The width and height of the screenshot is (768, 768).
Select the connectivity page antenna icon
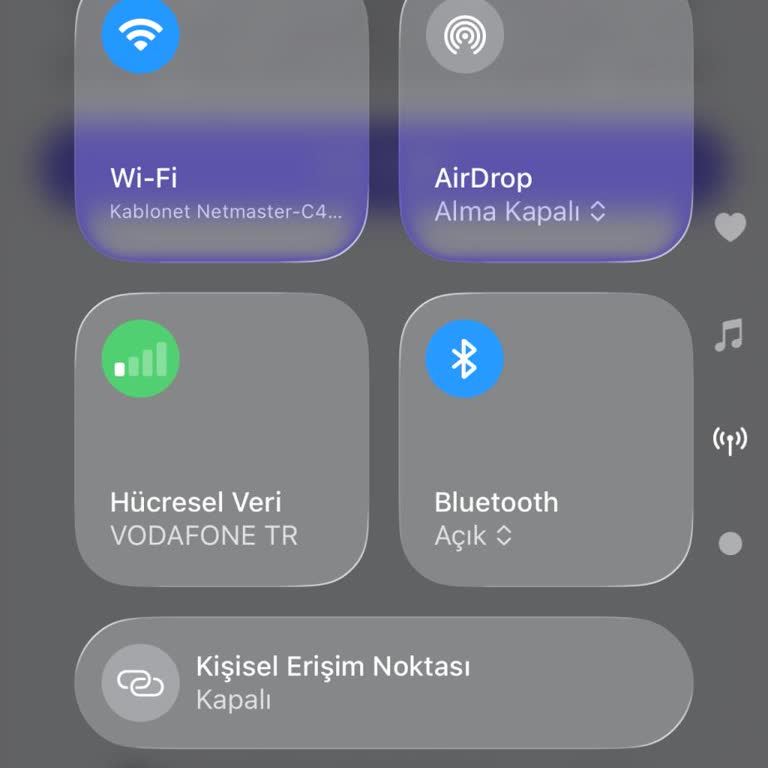point(730,440)
